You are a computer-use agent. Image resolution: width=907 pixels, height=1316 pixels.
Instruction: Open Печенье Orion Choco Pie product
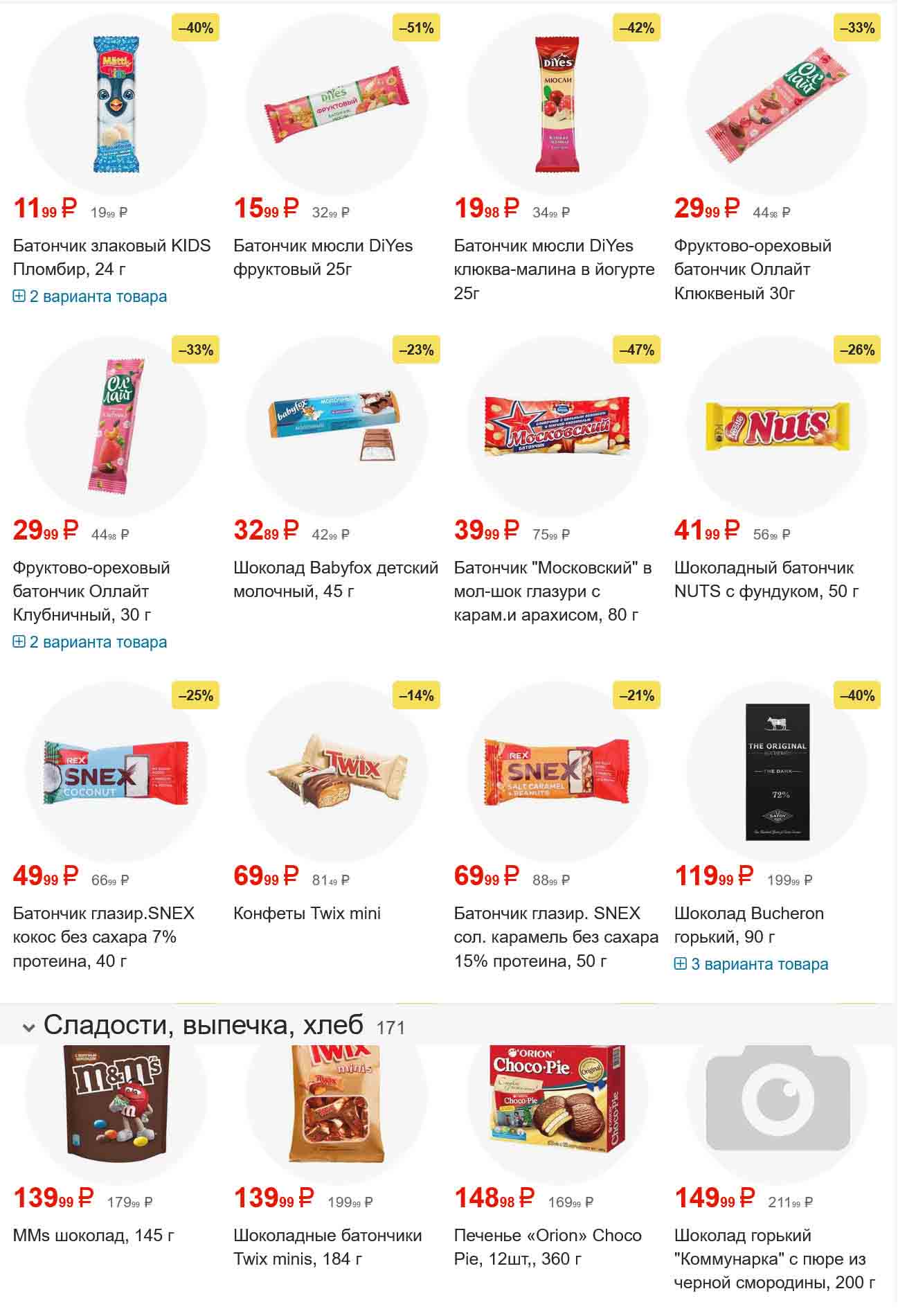click(x=547, y=1247)
